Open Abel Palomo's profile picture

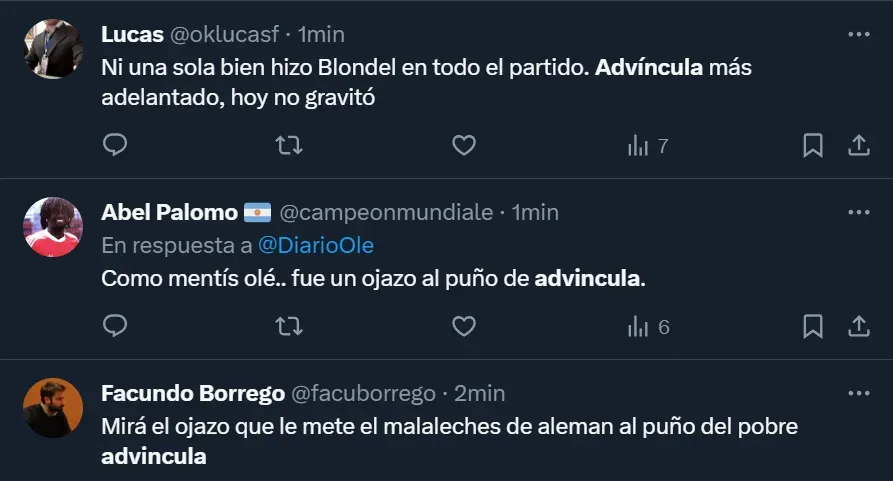[53, 227]
